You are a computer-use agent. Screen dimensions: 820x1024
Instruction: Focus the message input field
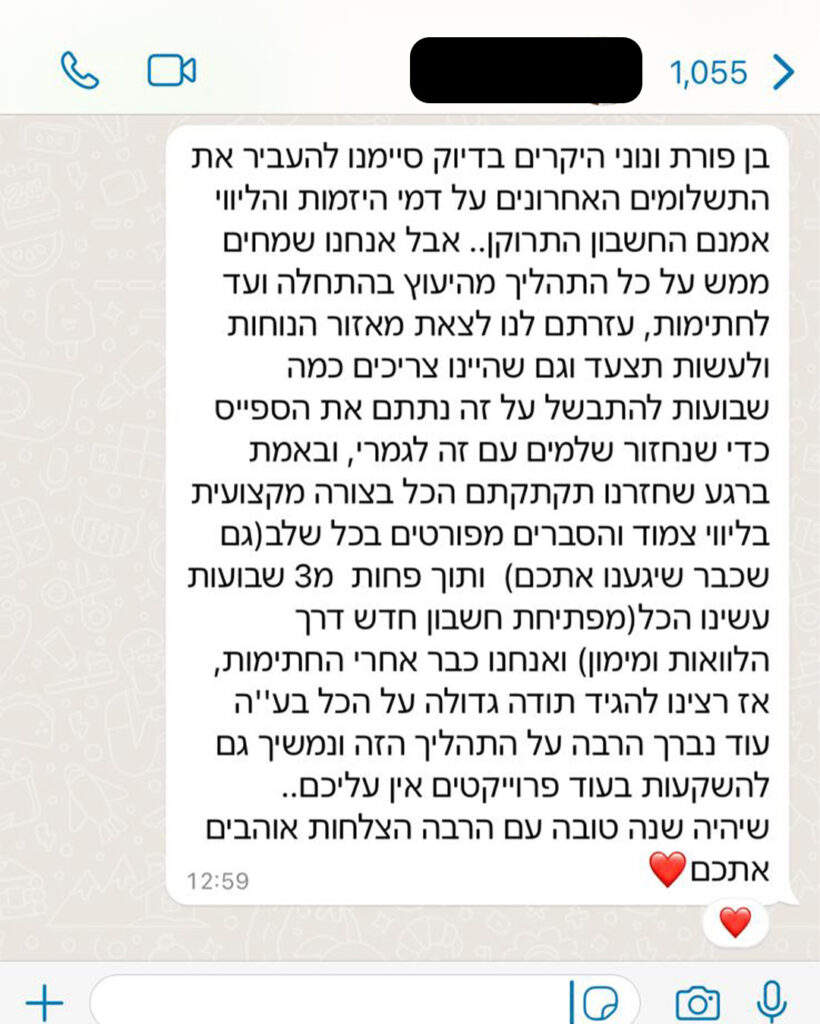click(330, 1001)
